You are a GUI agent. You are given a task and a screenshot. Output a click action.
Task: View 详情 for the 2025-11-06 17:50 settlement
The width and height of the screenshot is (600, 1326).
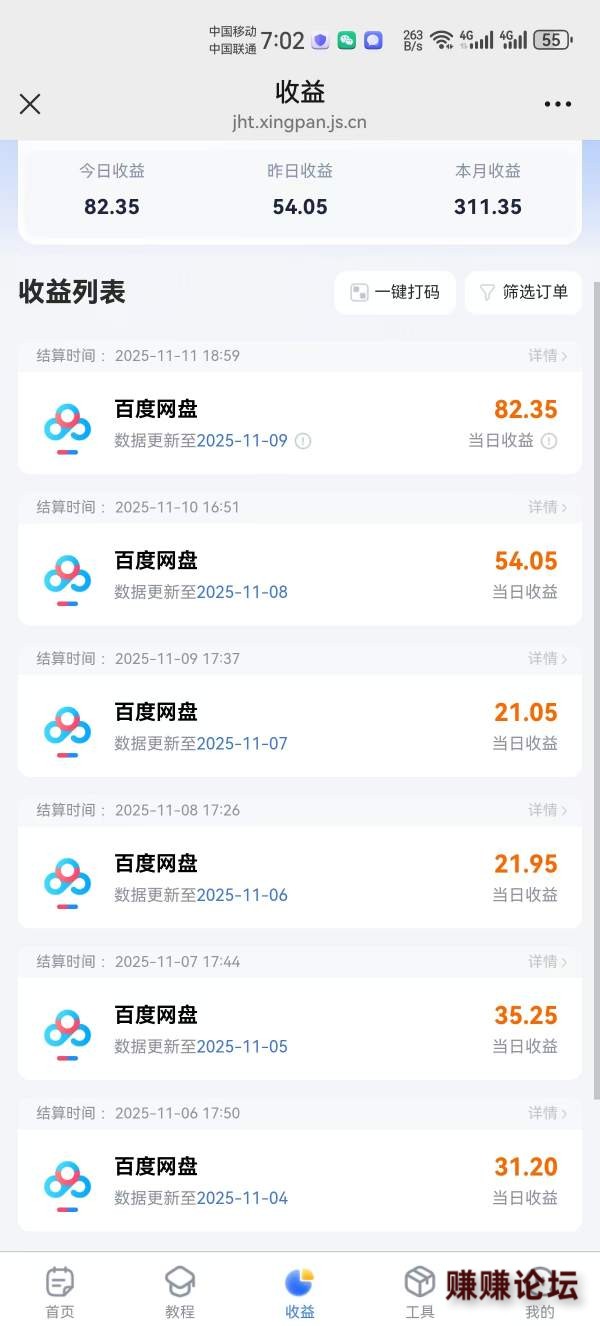548,1114
